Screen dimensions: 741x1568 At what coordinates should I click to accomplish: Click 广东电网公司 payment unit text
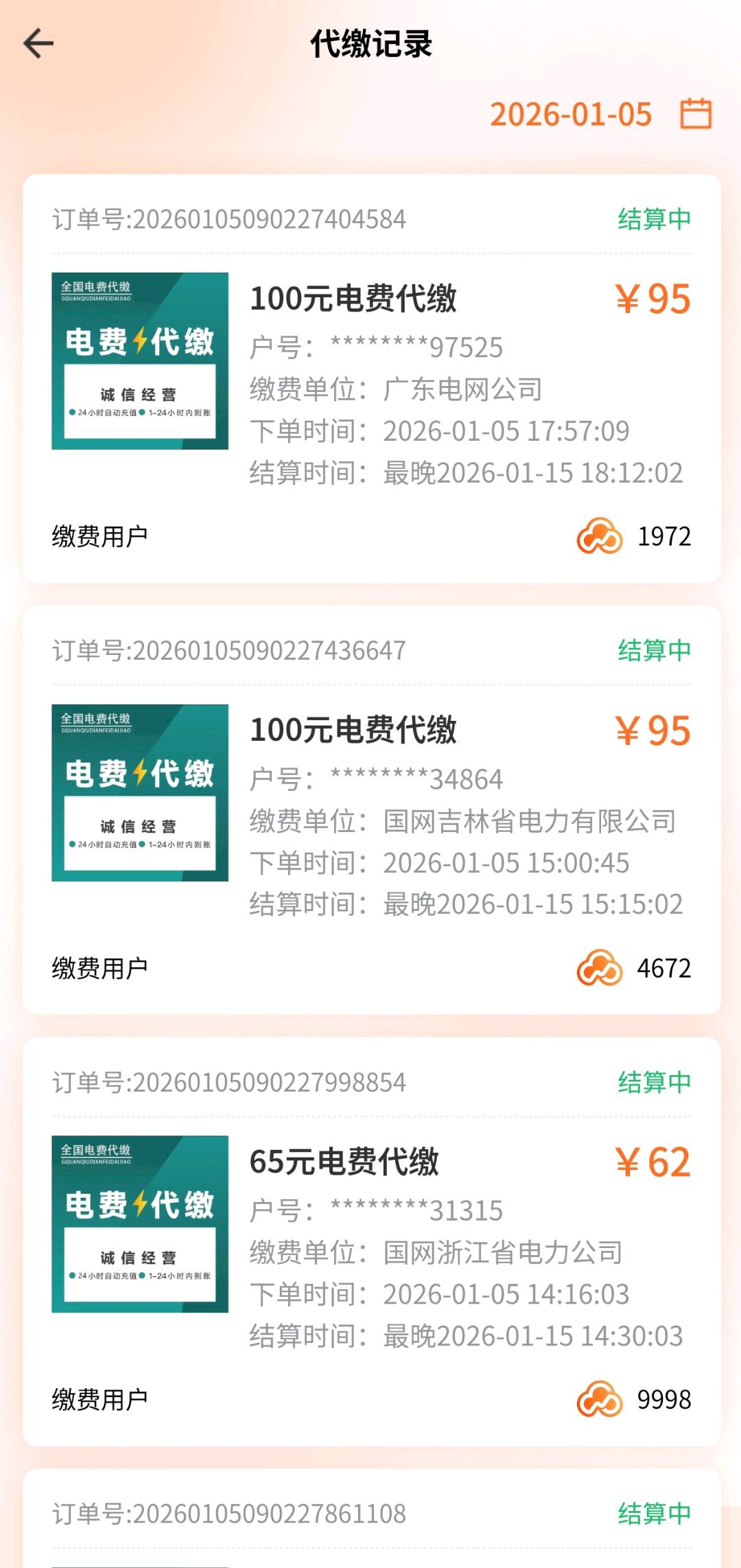coord(463,389)
